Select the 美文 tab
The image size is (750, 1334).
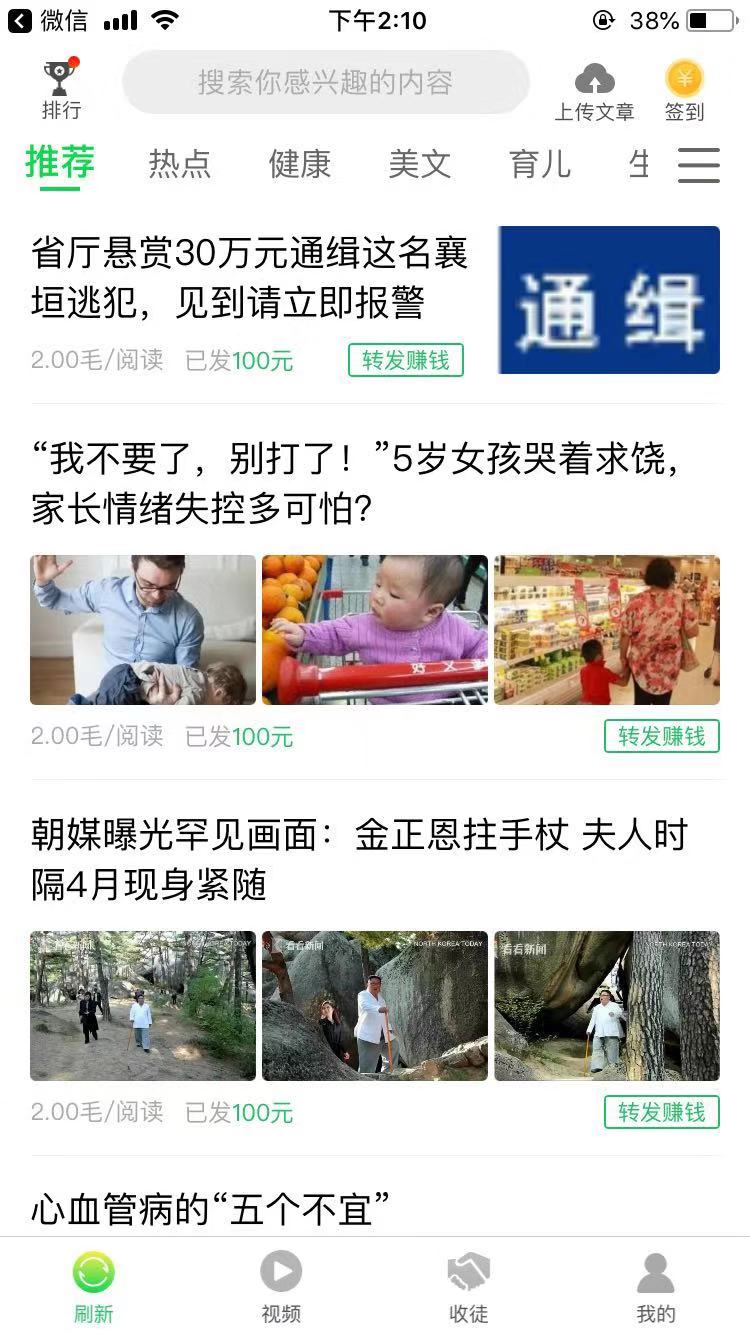(420, 164)
